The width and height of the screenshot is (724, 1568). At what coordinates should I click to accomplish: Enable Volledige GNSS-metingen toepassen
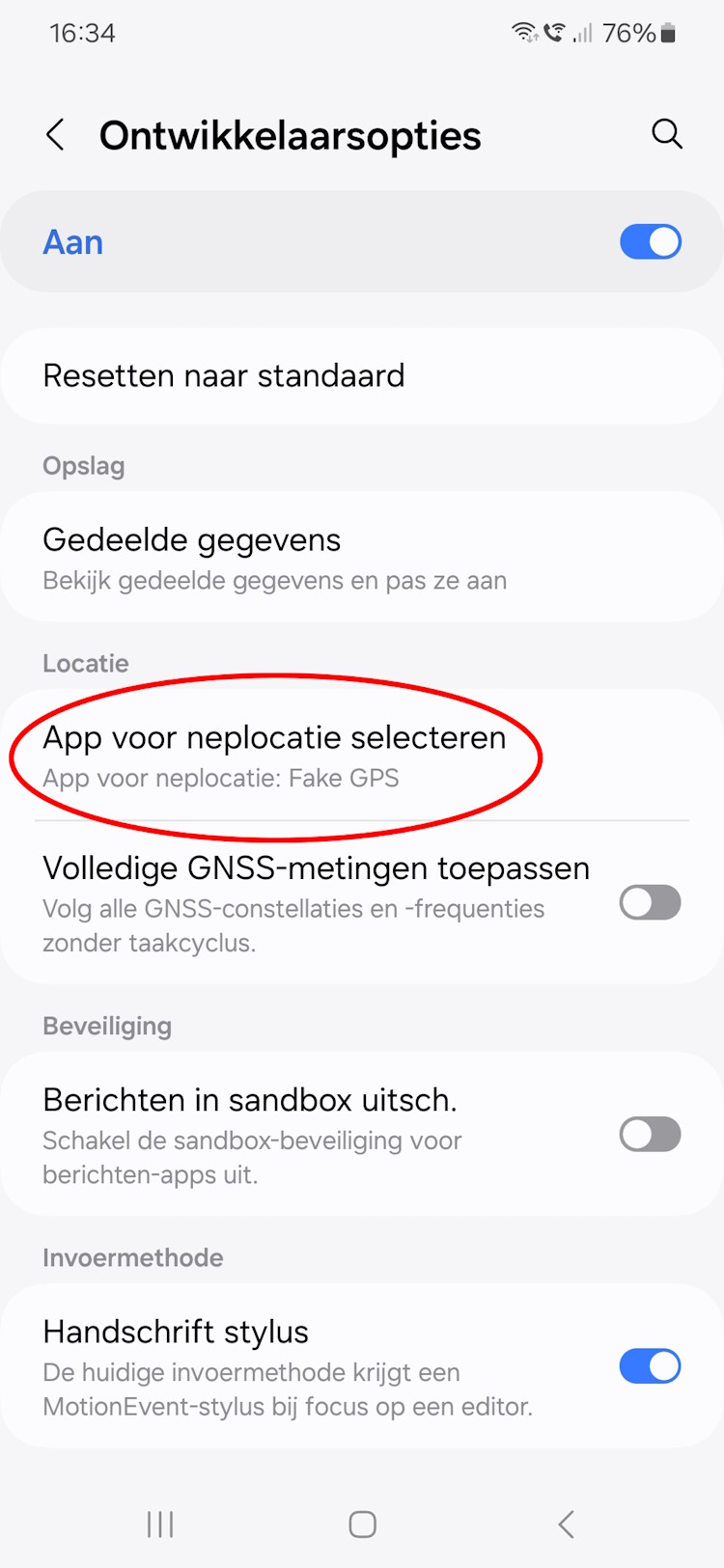pos(651,903)
